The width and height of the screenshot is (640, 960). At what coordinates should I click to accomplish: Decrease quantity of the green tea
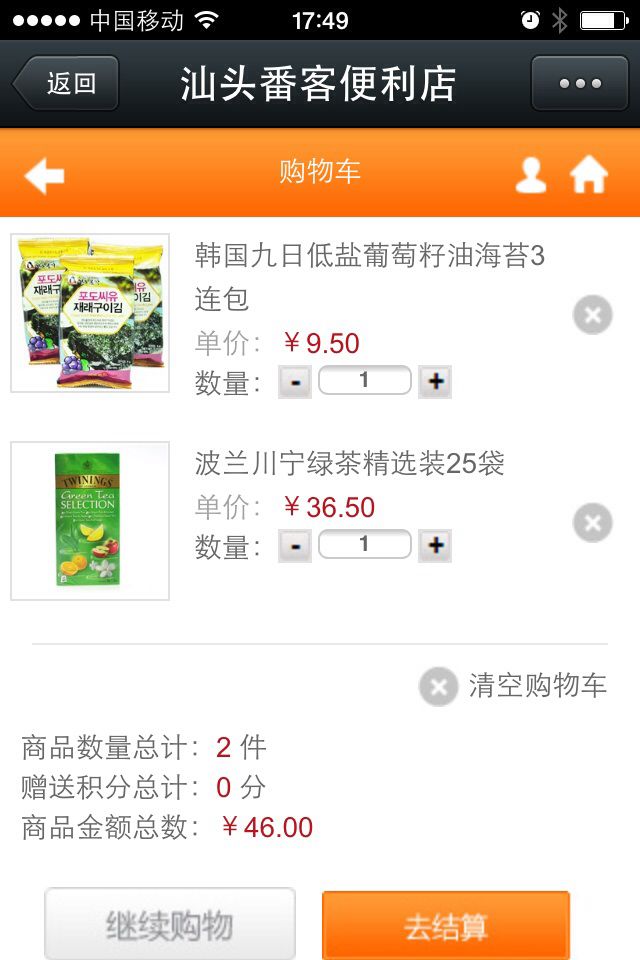coord(294,546)
